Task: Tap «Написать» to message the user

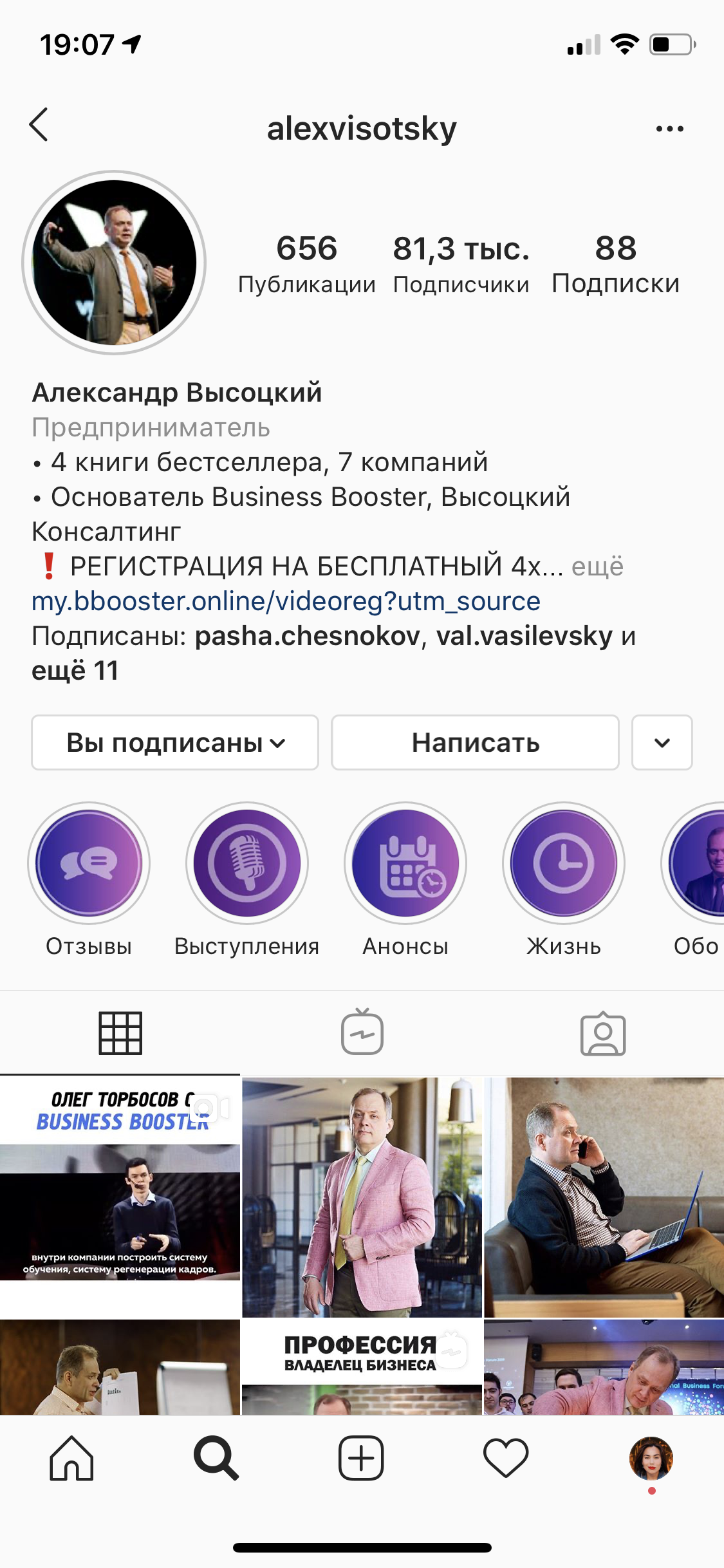Action: (475, 743)
